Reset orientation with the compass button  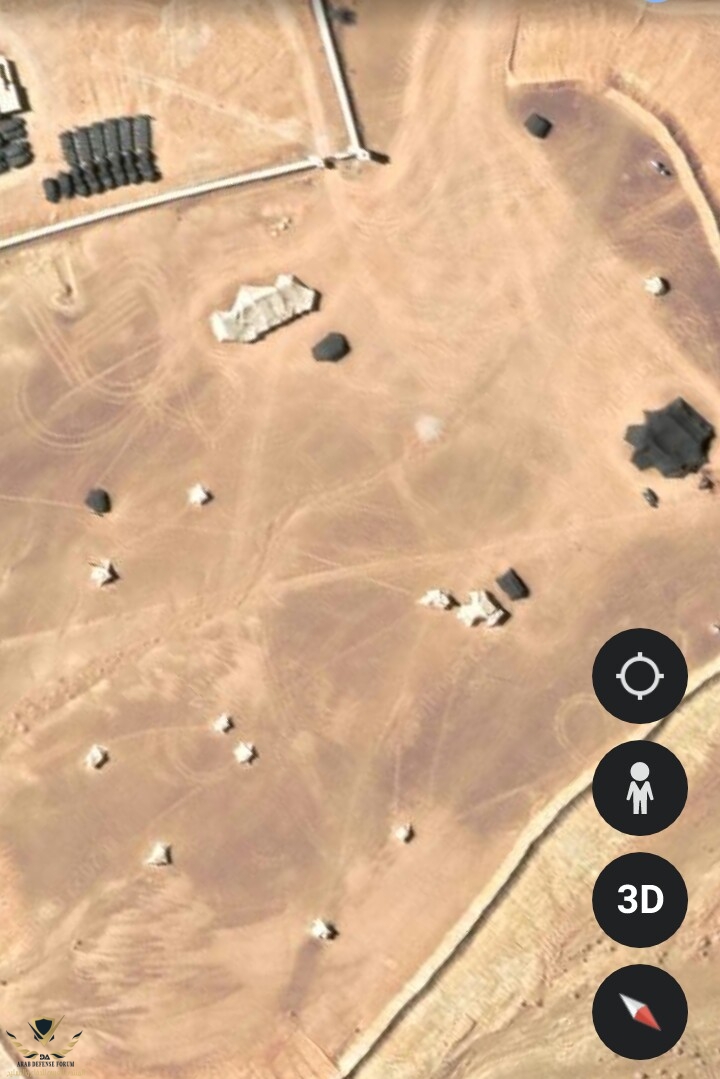point(640,1011)
